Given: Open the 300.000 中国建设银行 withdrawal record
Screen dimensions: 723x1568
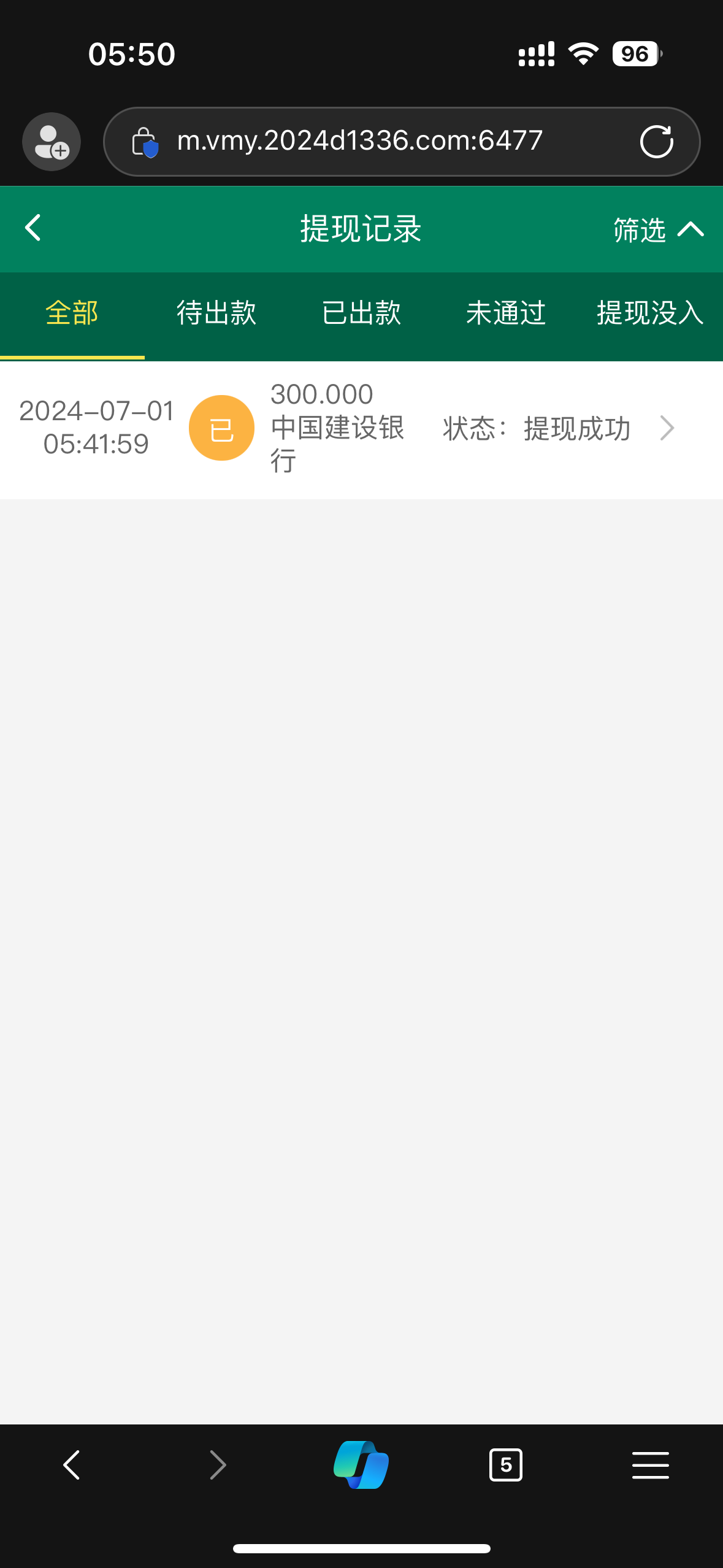Looking at the screenshot, I should click(361, 428).
